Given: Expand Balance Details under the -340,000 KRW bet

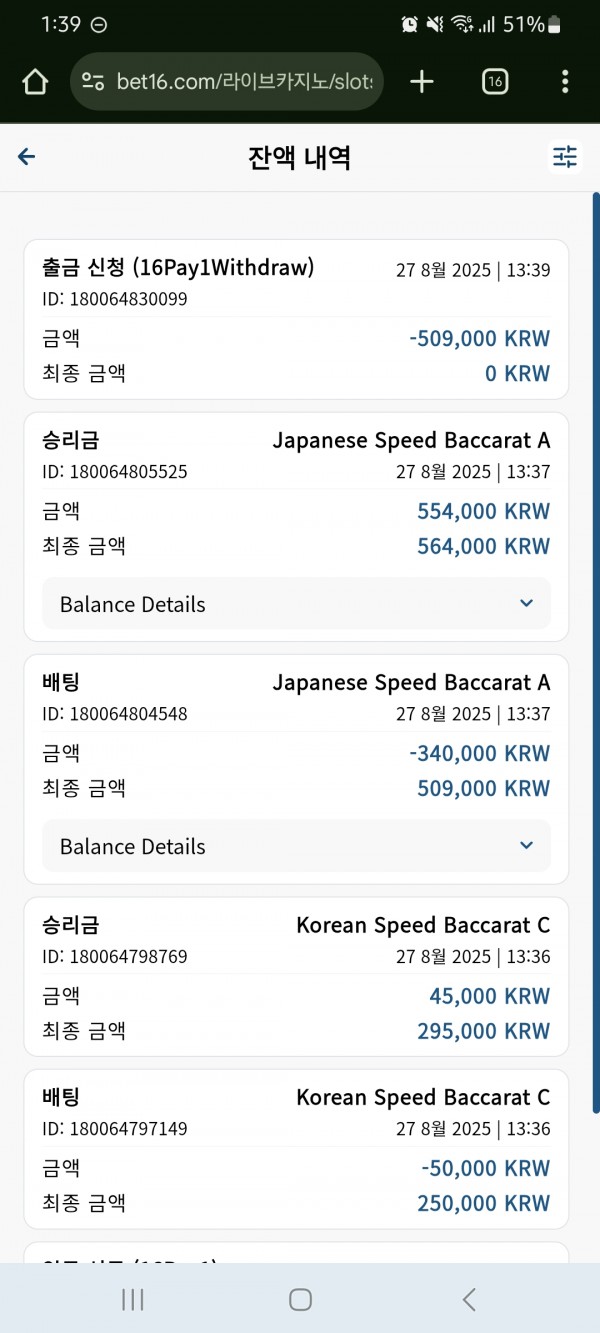Looking at the screenshot, I should [x=296, y=846].
